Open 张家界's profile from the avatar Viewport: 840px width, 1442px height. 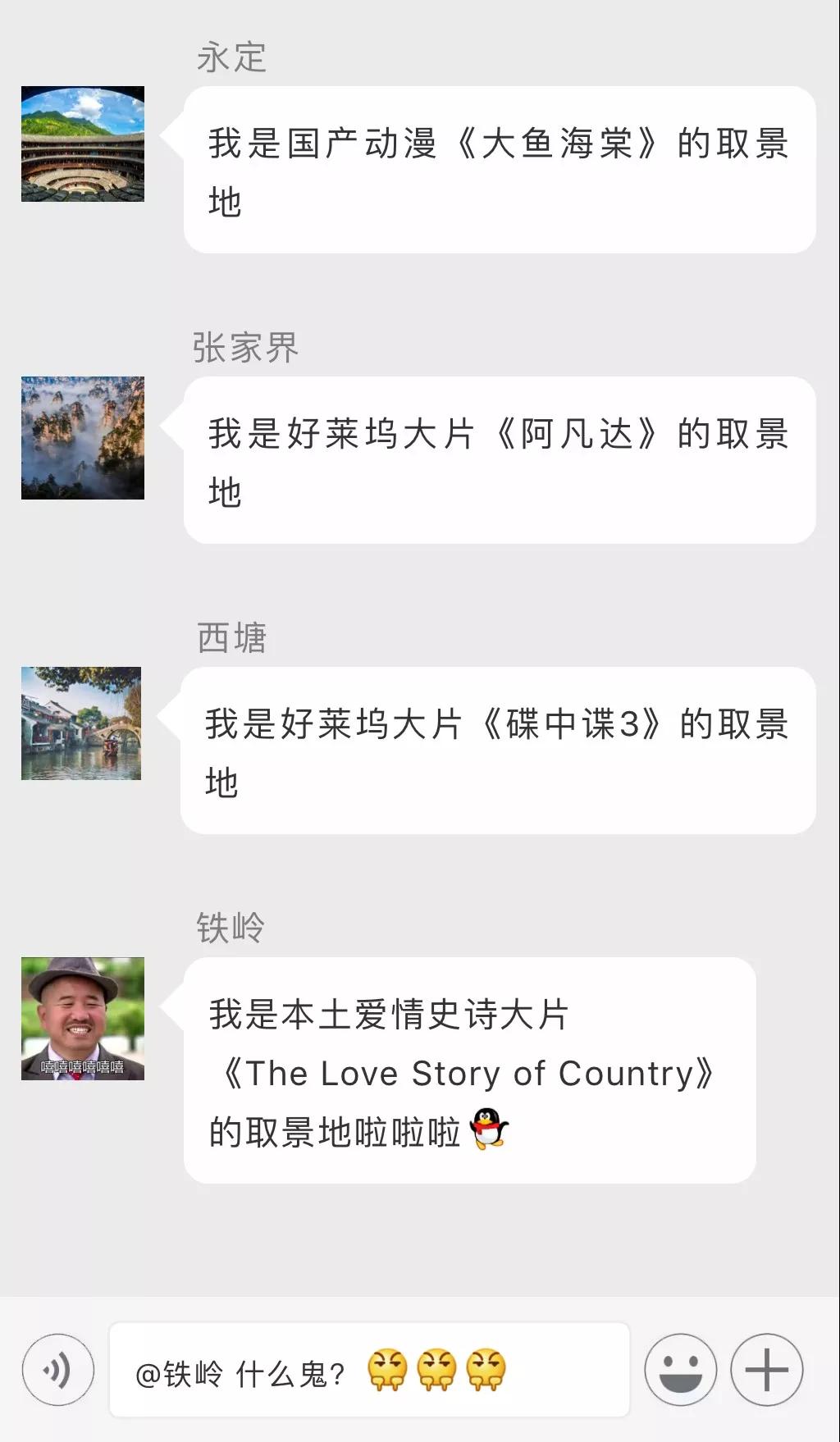(83, 438)
